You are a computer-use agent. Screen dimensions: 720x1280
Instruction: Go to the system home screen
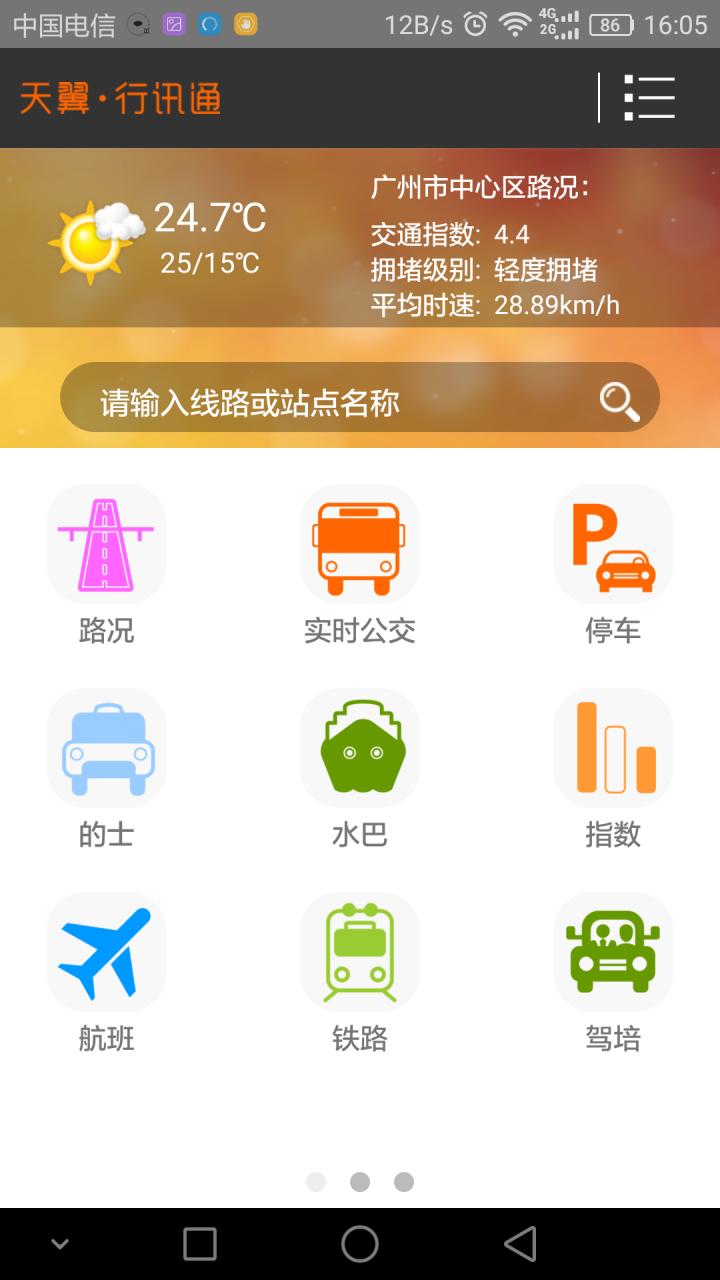[x=360, y=1244]
